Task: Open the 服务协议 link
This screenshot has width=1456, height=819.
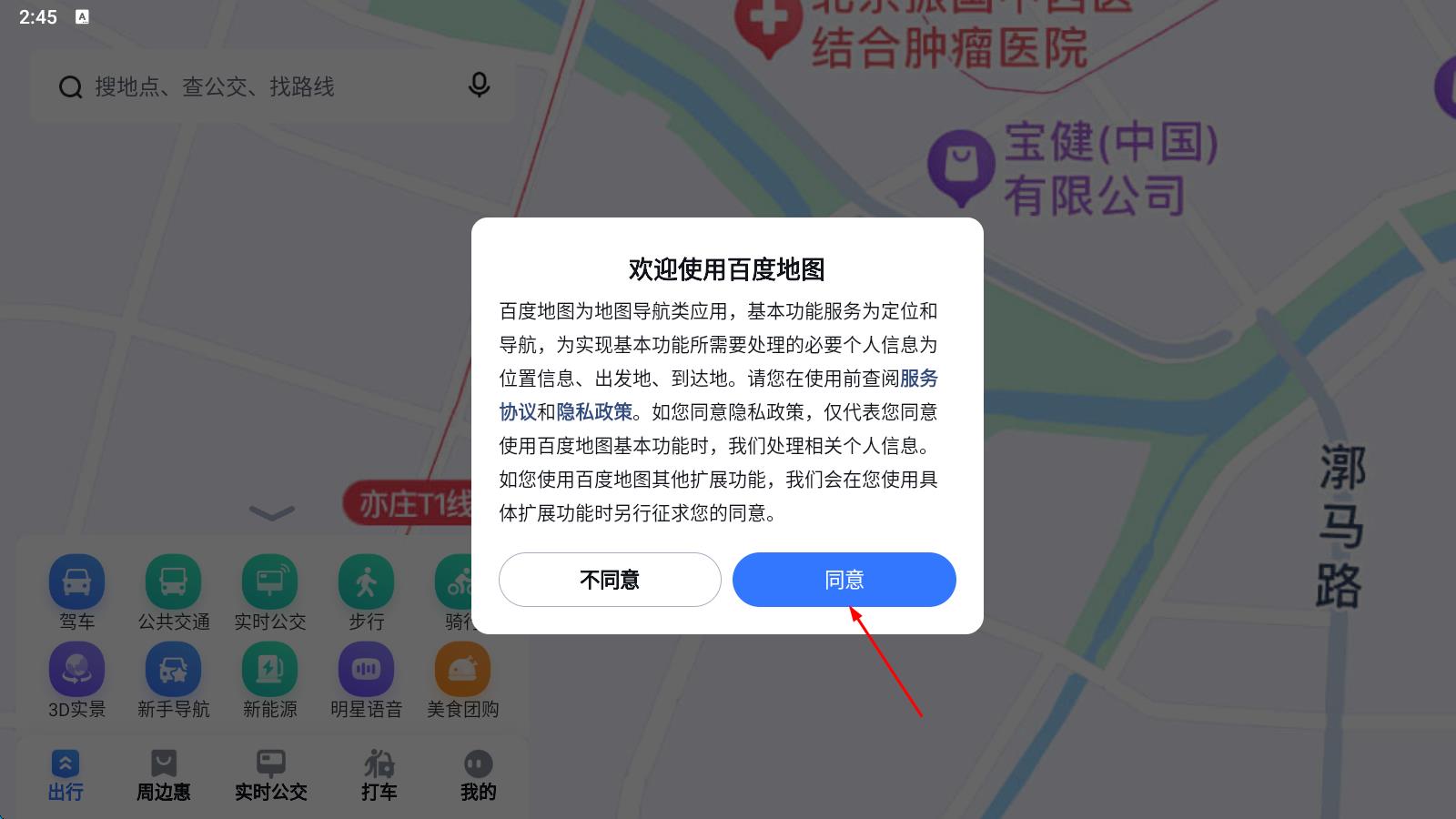Action: coord(918,379)
